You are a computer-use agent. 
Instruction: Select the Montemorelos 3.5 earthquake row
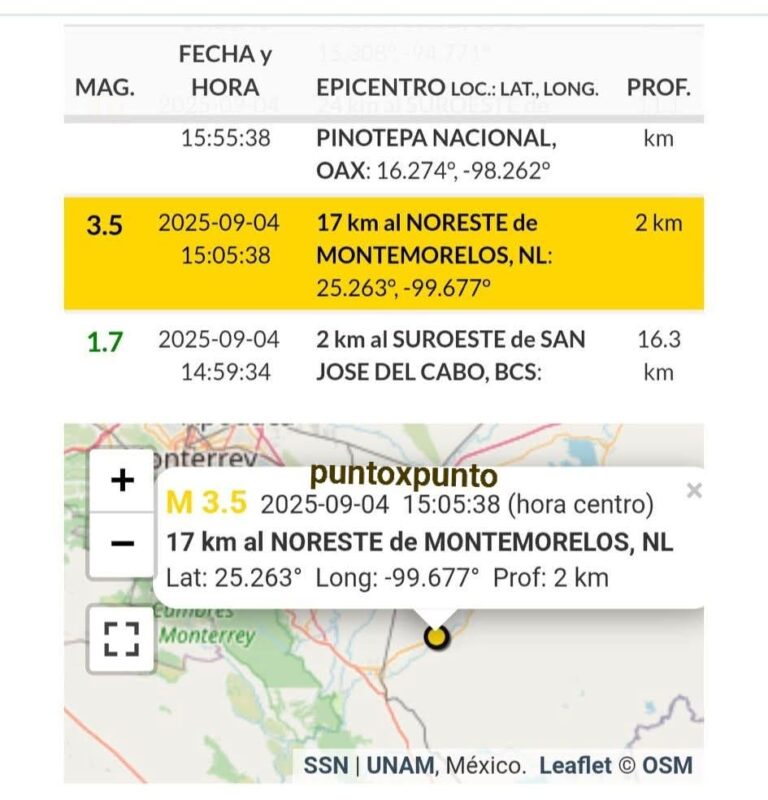click(383, 253)
